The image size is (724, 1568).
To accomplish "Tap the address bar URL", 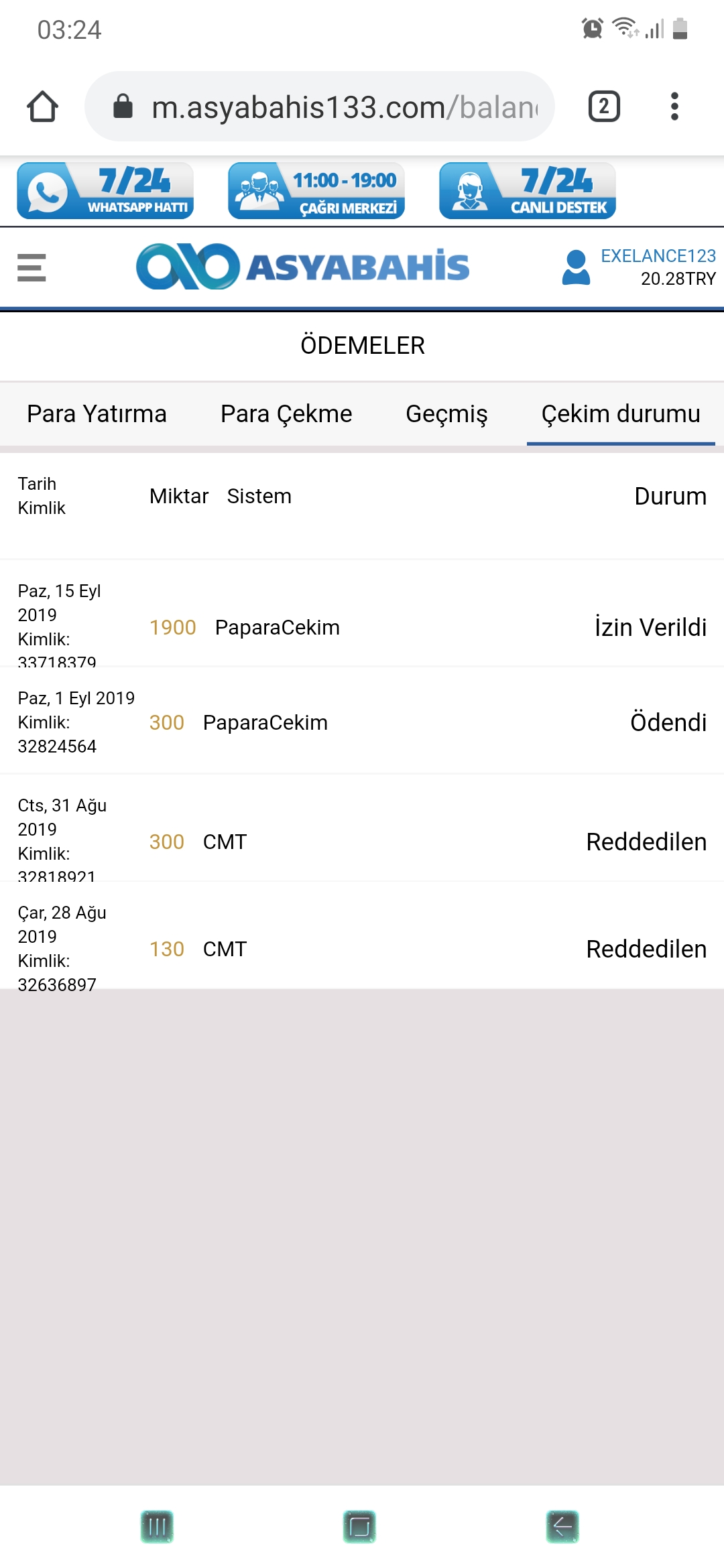I will [343, 107].
